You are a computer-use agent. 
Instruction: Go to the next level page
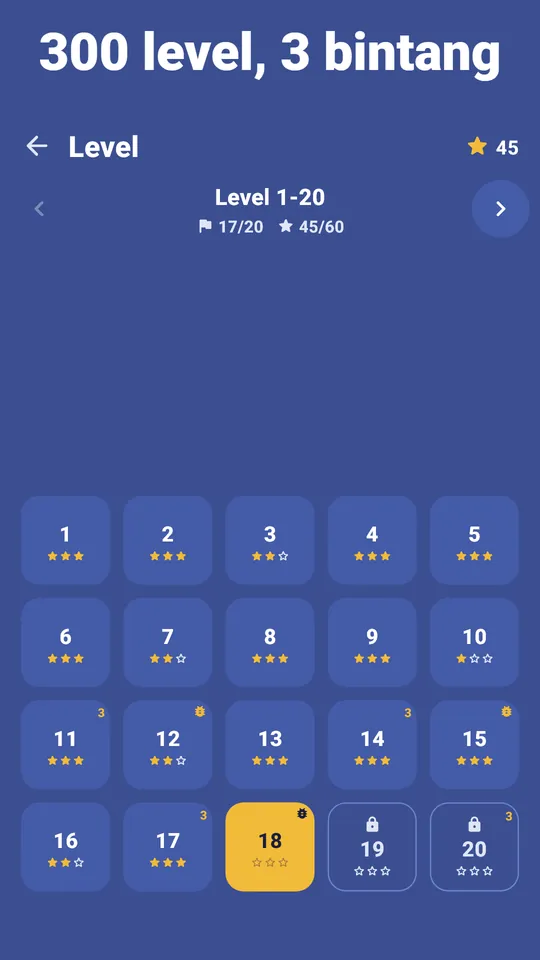click(x=500, y=209)
